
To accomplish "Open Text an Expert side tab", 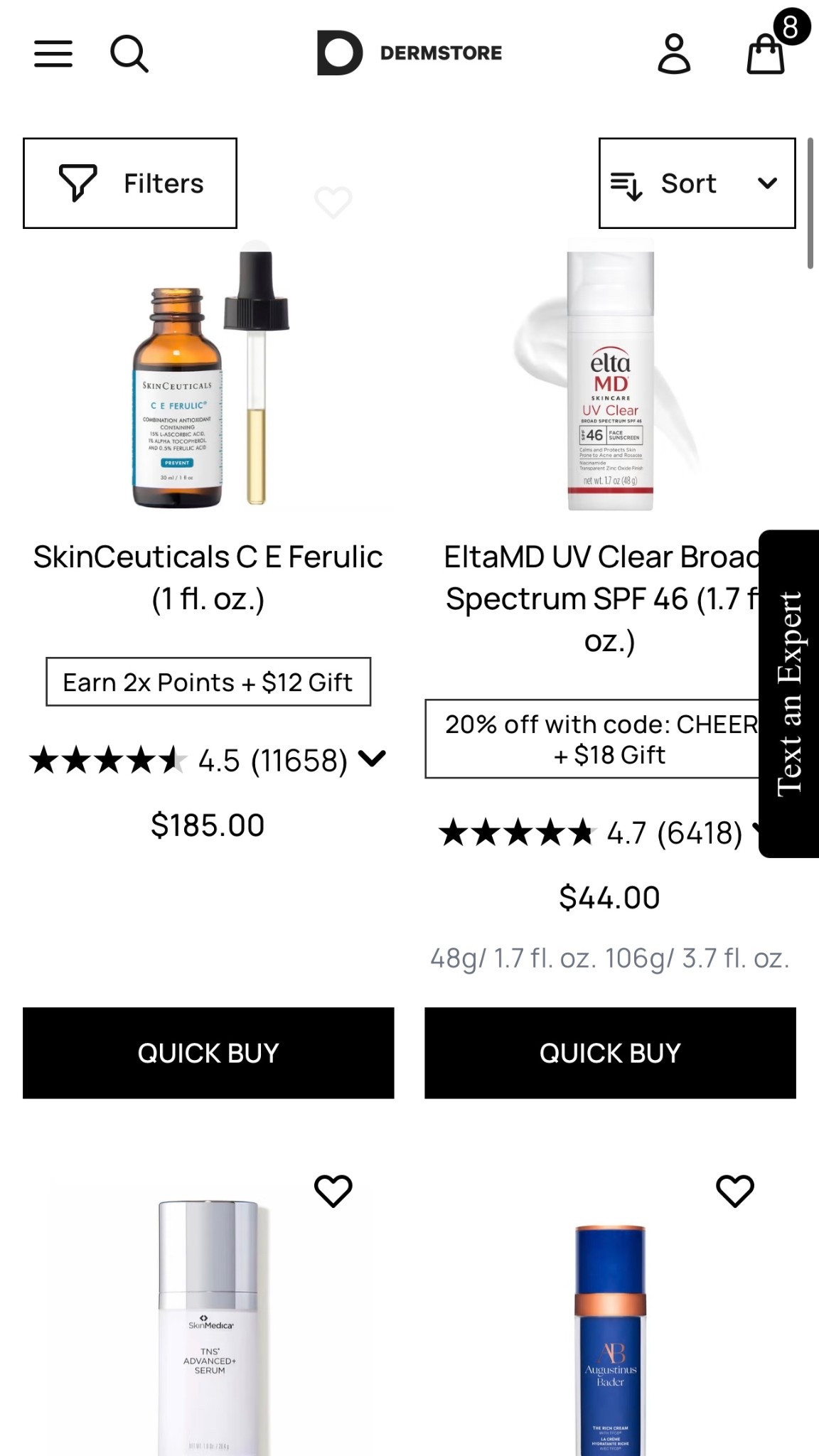I will pyautogui.click(x=789, y=693).
